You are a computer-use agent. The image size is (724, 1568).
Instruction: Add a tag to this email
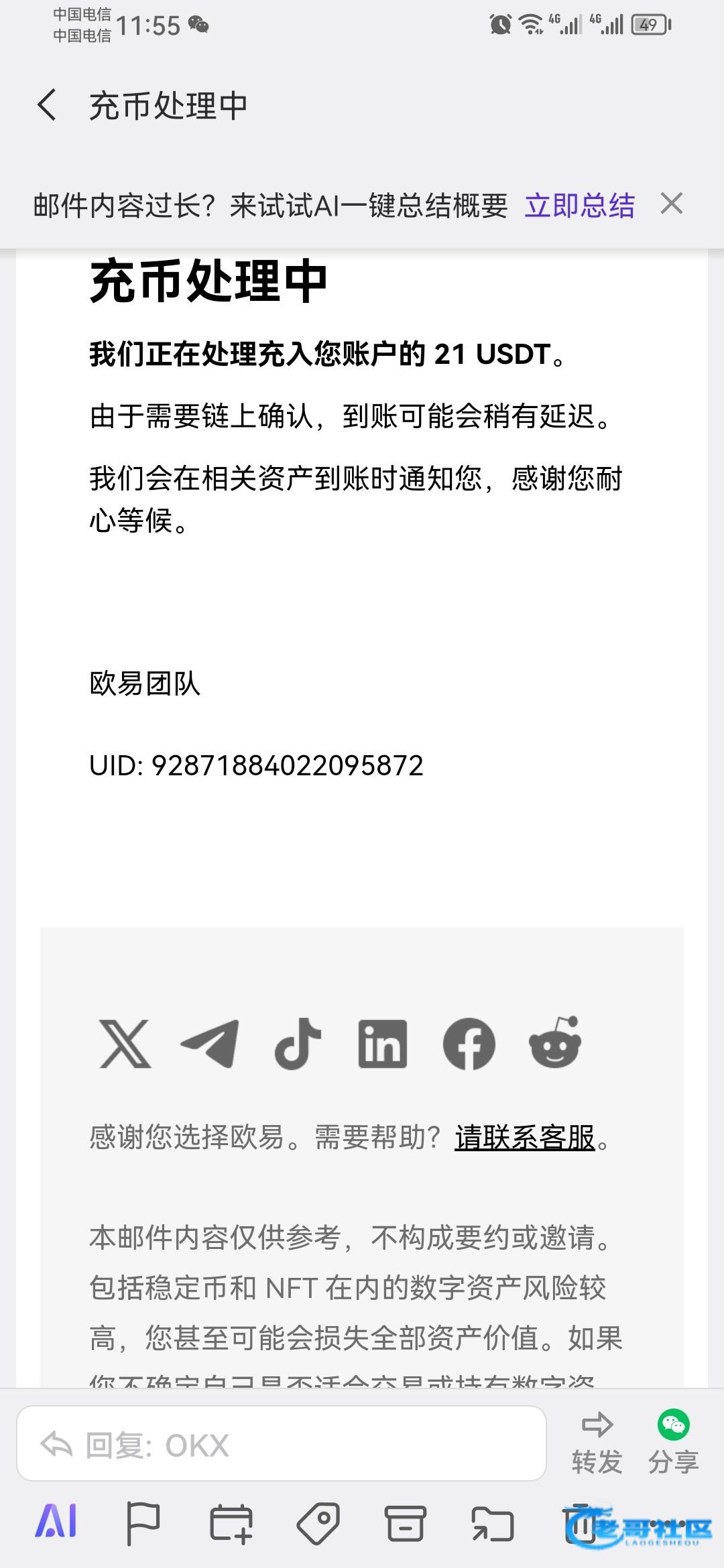318,1522
